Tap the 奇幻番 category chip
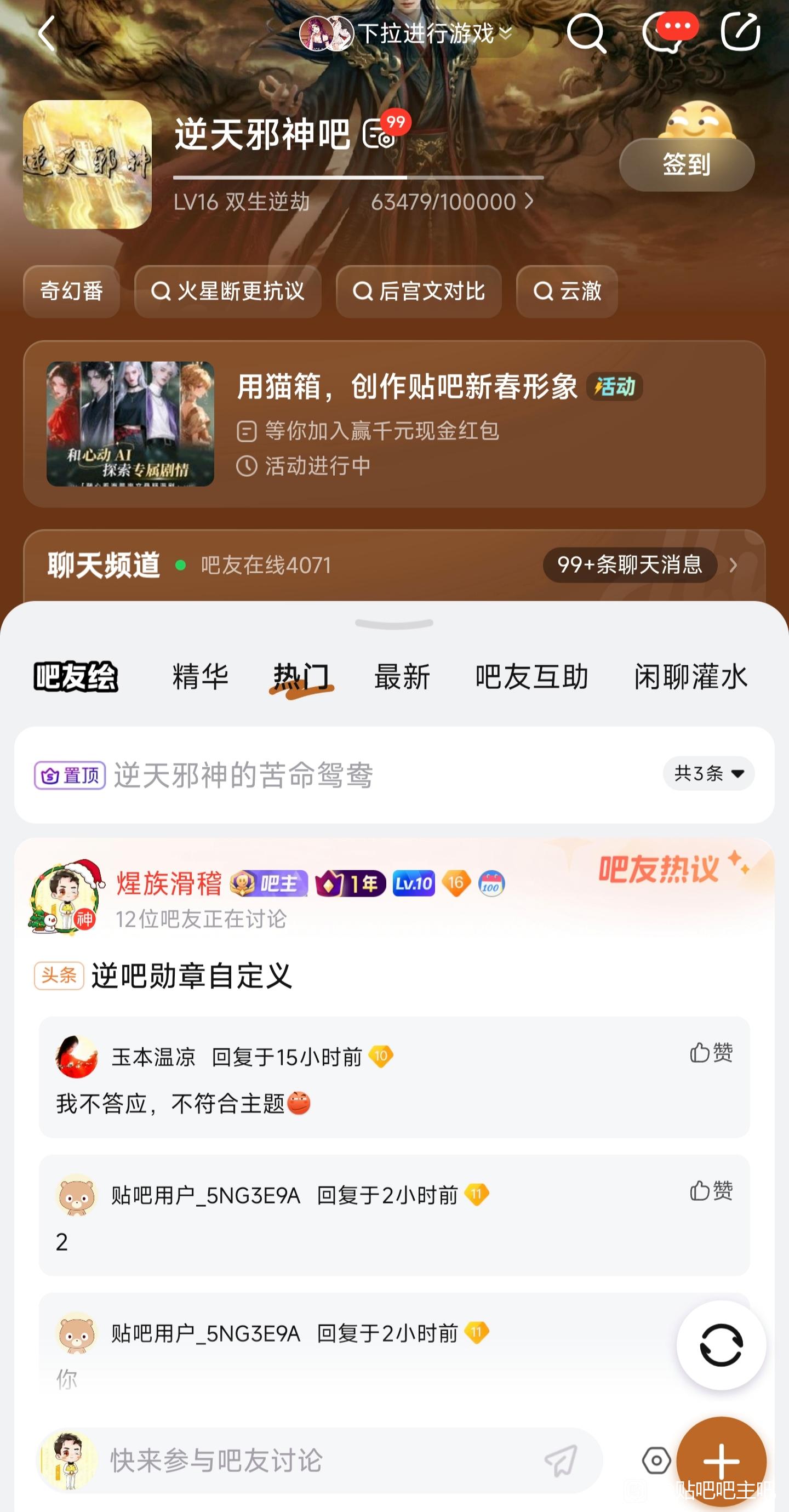This screenshot has height=1512, width=789. tap(72, 291)
